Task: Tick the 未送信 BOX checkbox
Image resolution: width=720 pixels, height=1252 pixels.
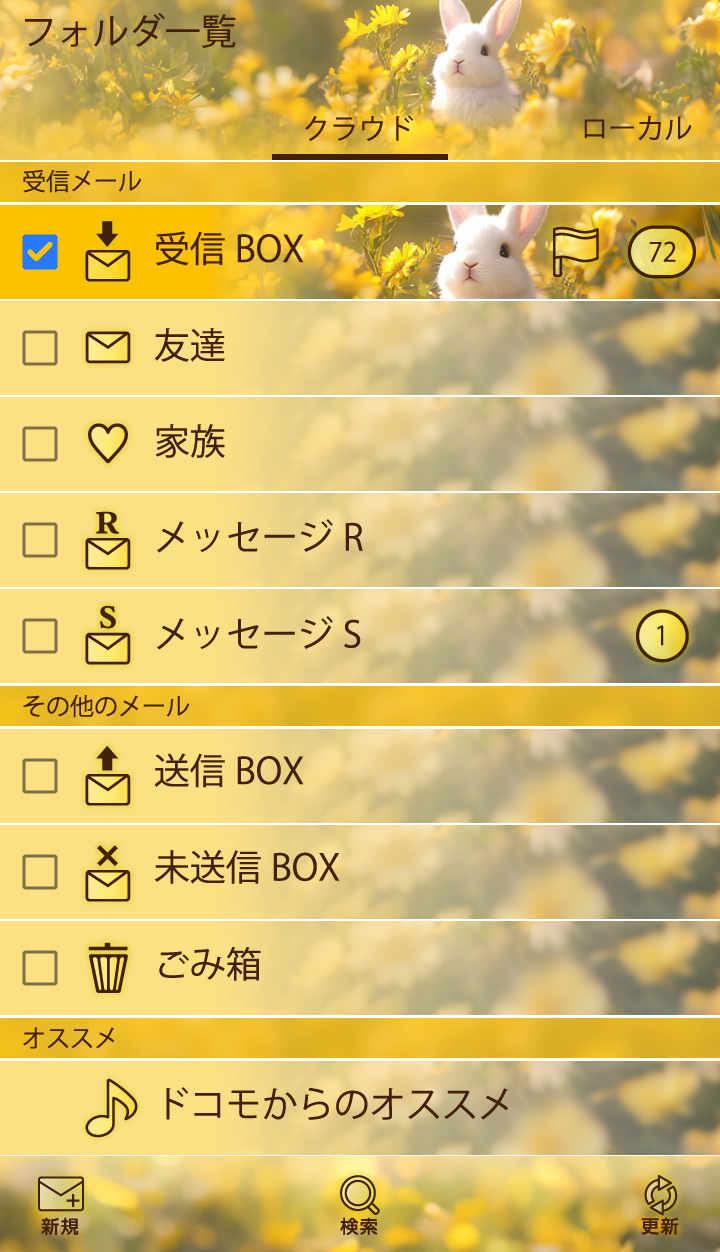Action: coord(40,872)
